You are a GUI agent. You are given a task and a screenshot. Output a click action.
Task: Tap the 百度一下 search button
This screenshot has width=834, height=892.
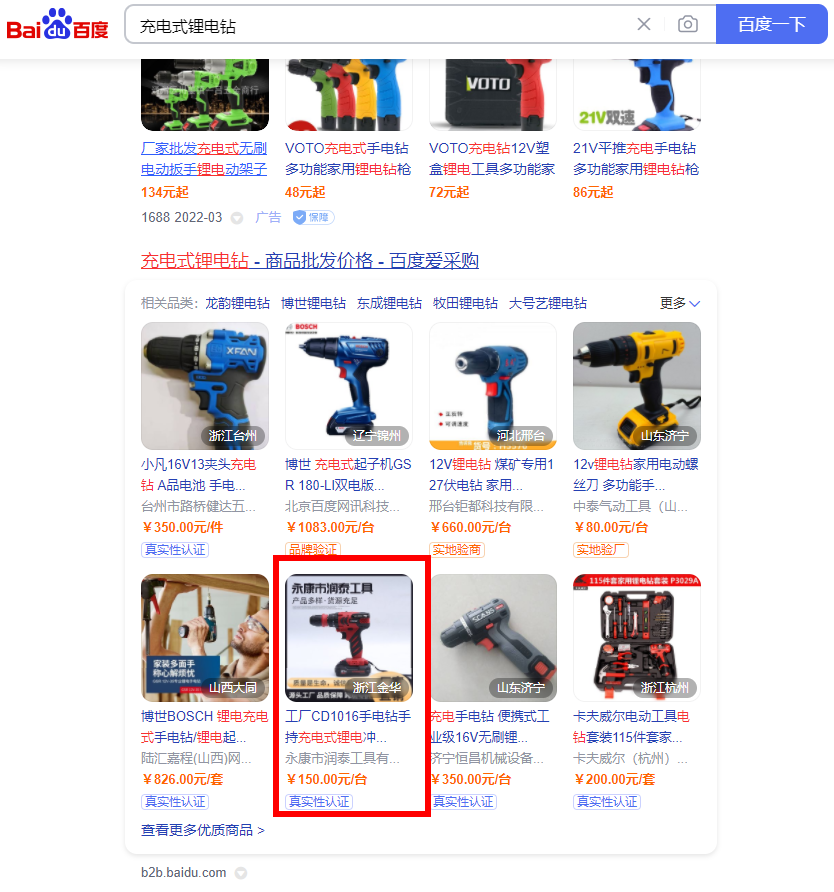tap(771, 25)
